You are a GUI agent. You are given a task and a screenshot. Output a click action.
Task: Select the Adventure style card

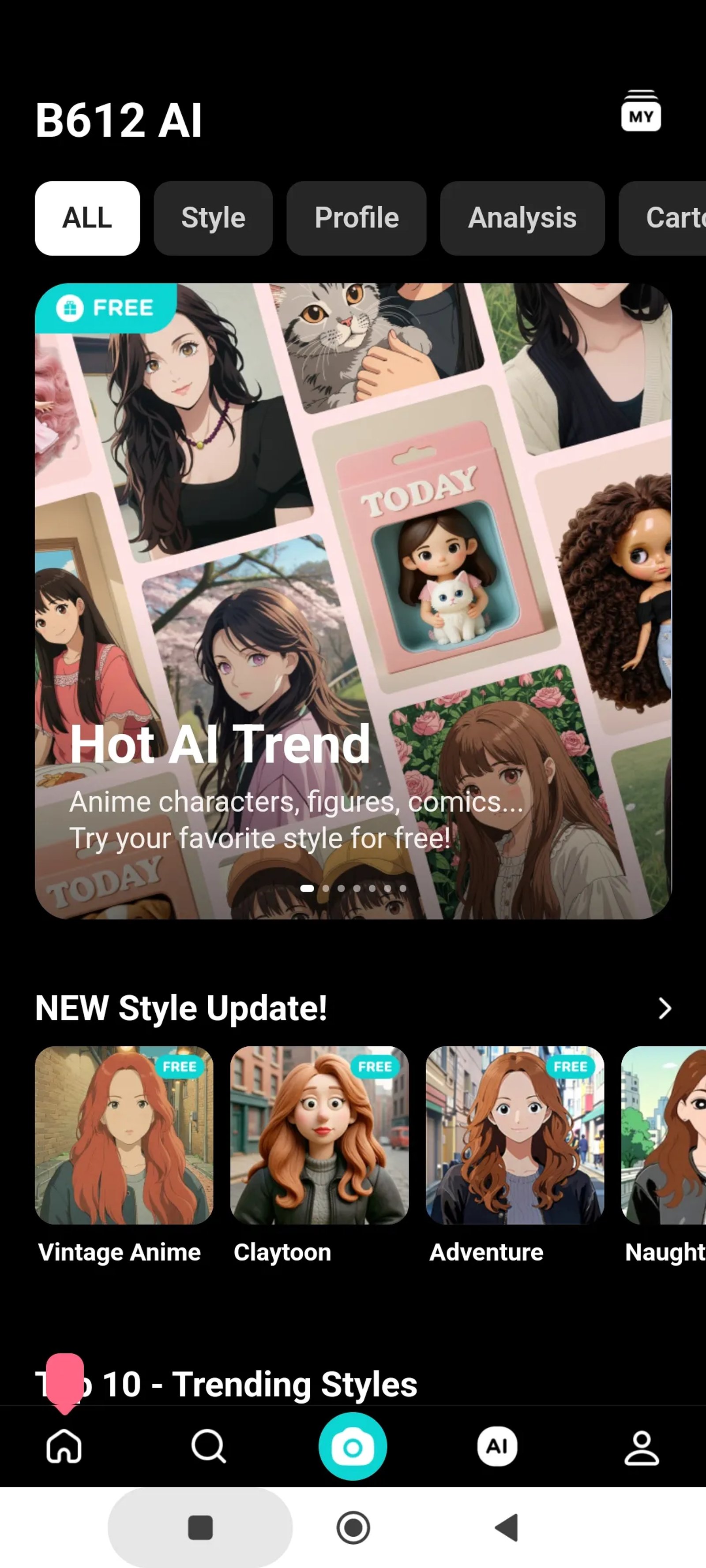click(x=515, y=1135)
